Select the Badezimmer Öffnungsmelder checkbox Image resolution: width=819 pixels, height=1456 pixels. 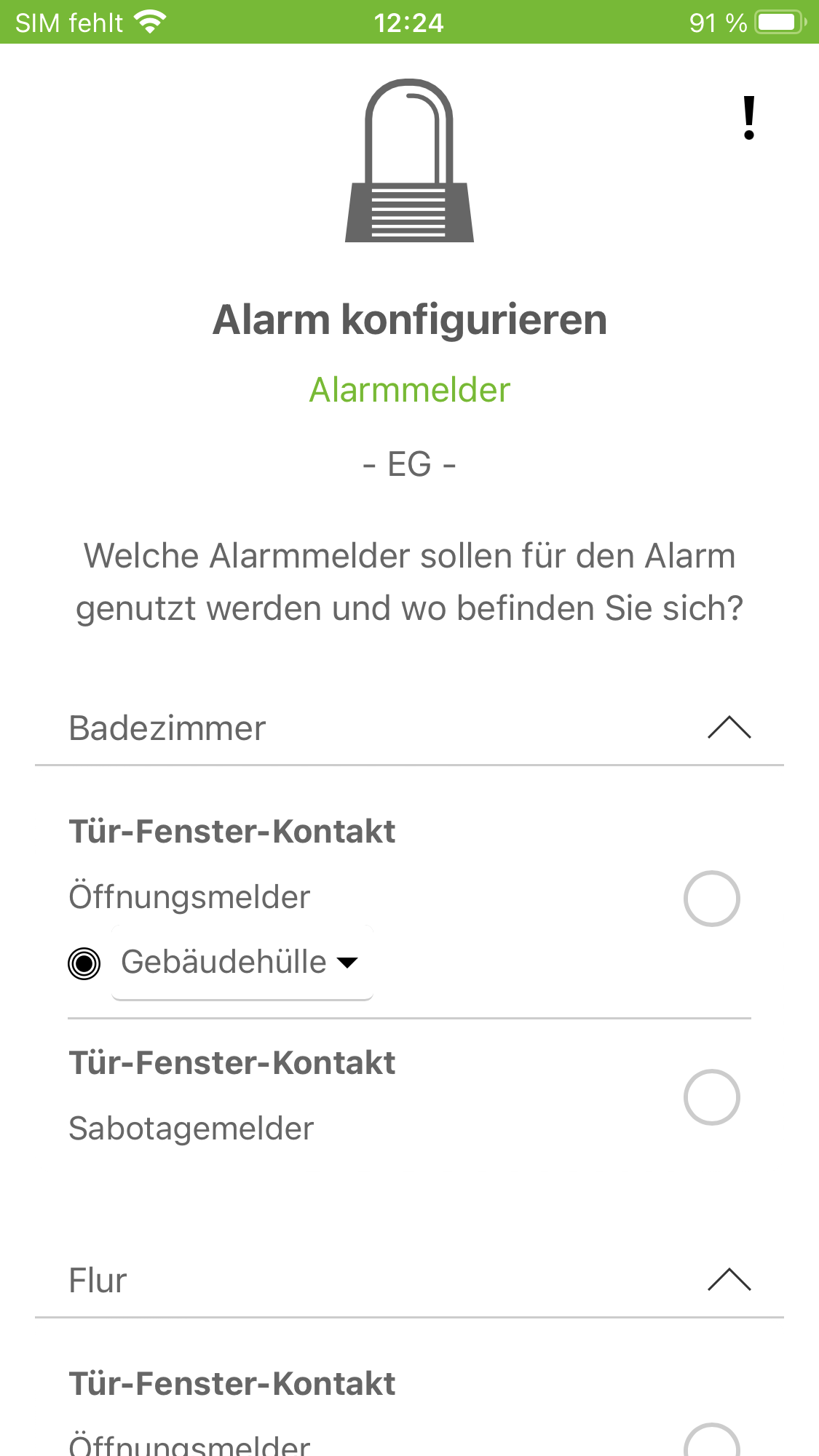click(x=711, y=899)
